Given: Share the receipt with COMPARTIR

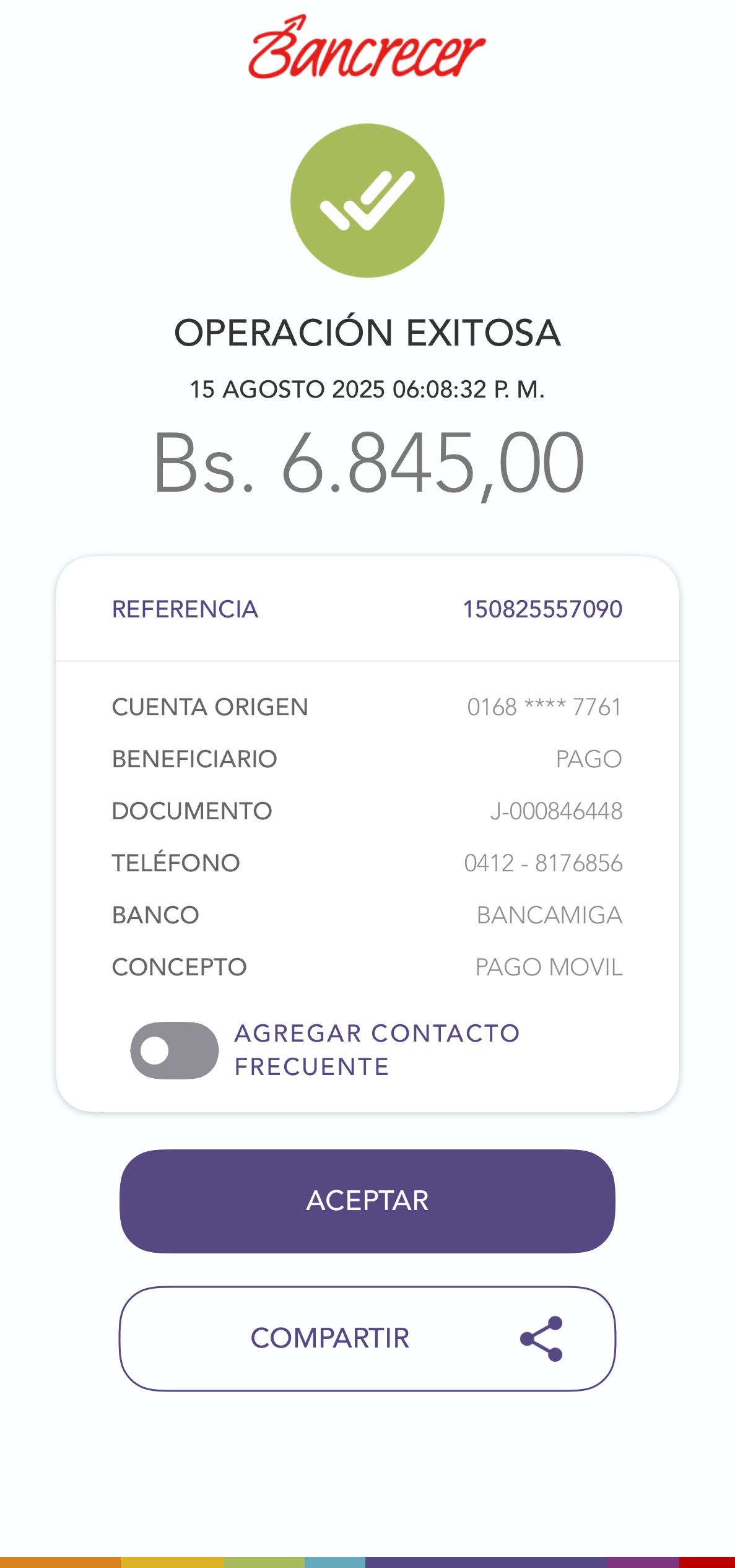Looking at the screenshot, I should tap(367, 1338).
